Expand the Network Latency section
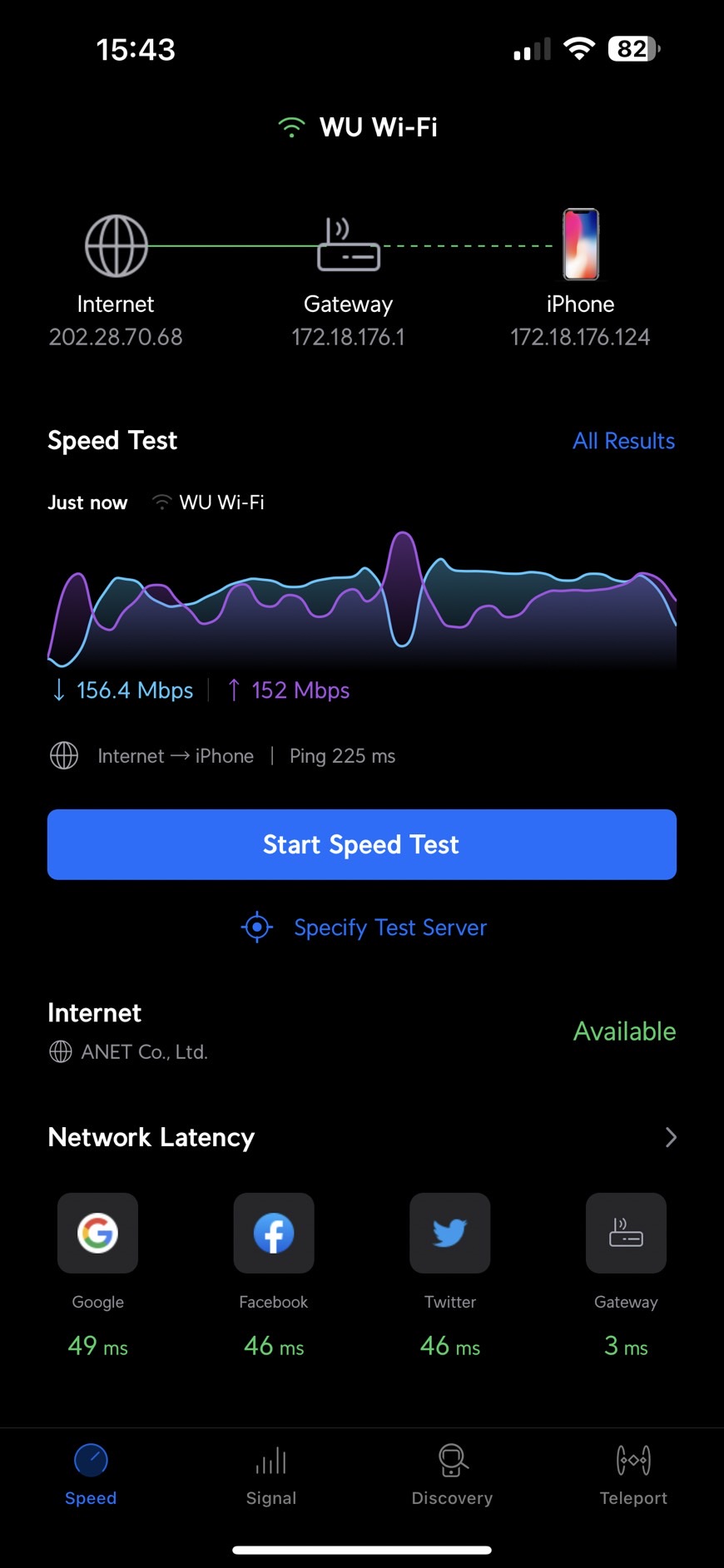This screenshot has width=724, height=1568. coord(671,1137)
